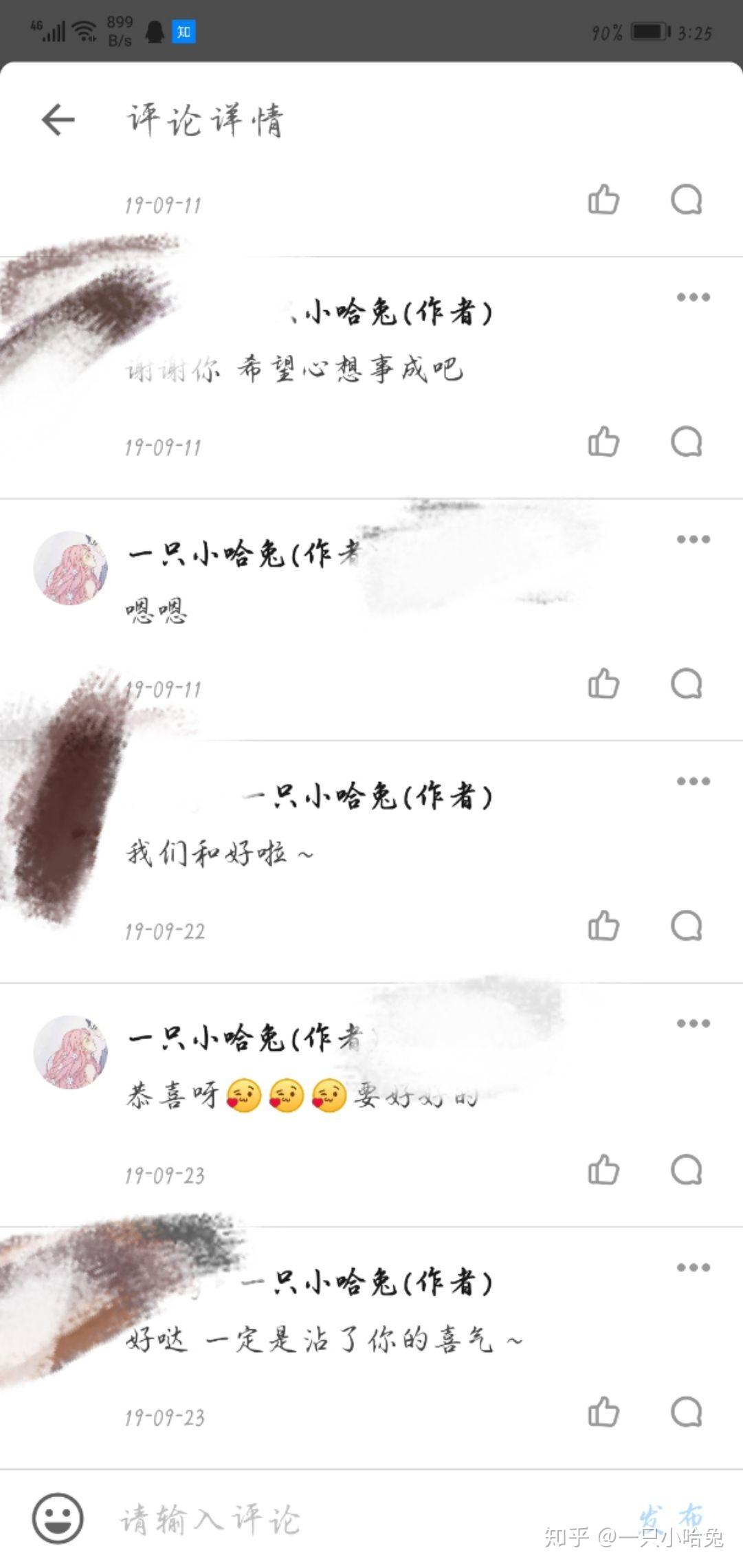The height and width of the screenshot is (1568, 743).
Task: Reply to the comment "好哒 一定是沾了你的喜气~"
Action: tap(686, 1413)
